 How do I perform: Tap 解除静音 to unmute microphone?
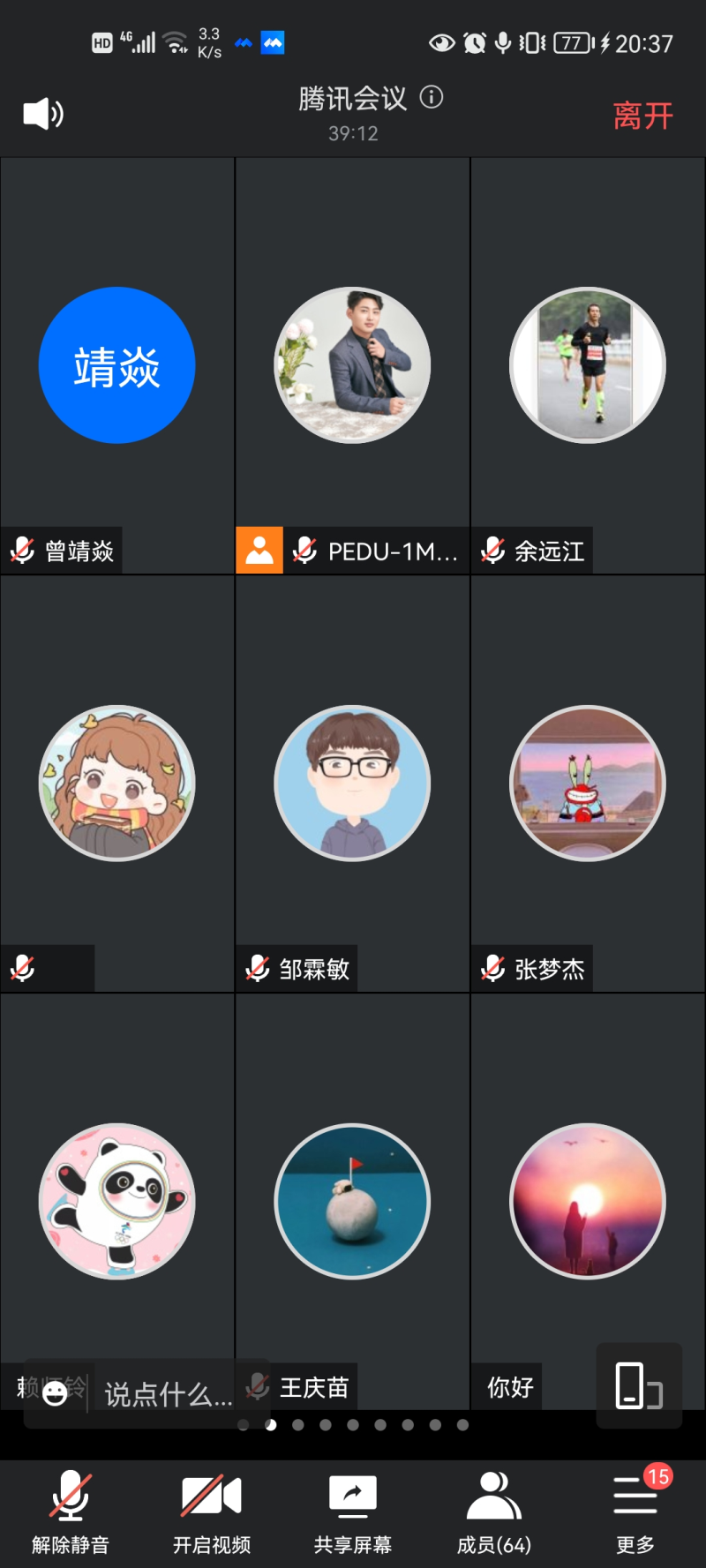pos(71,1512)
